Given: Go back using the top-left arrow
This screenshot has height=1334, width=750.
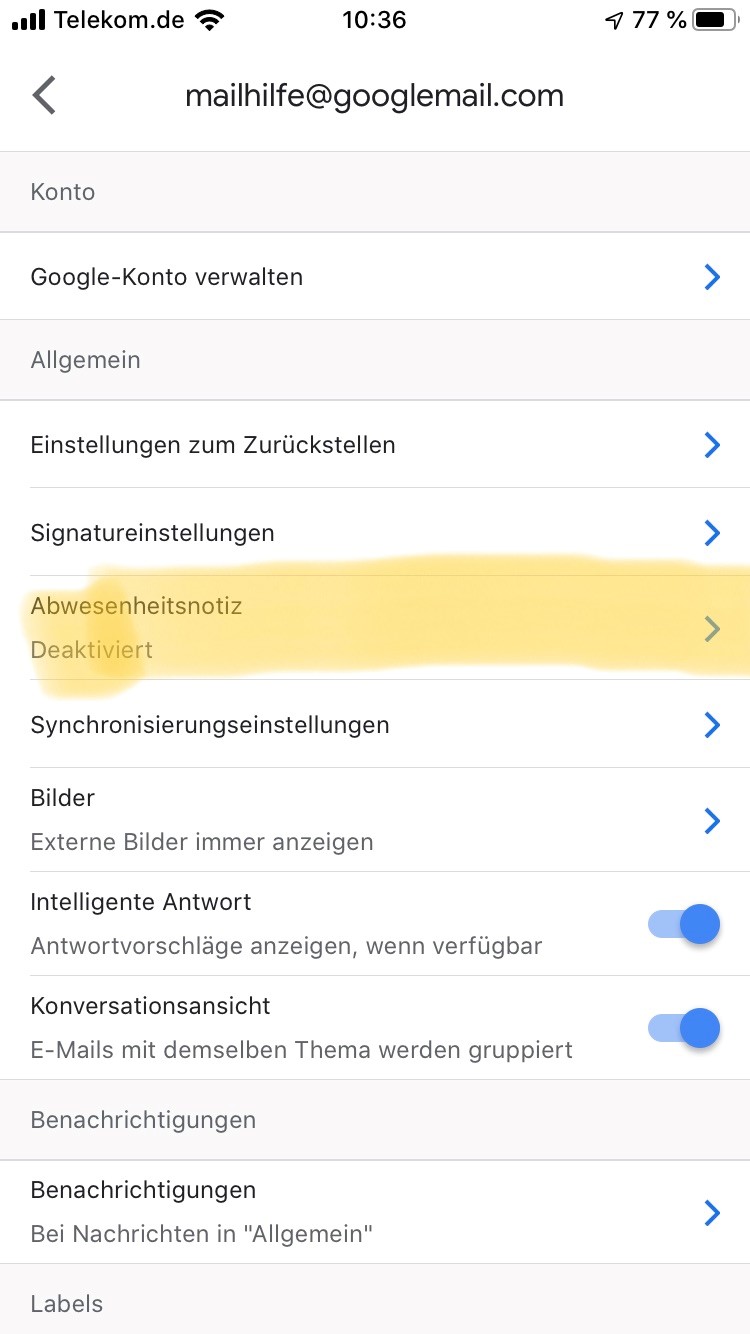Looking at the screenshot, I should point(44,95).
